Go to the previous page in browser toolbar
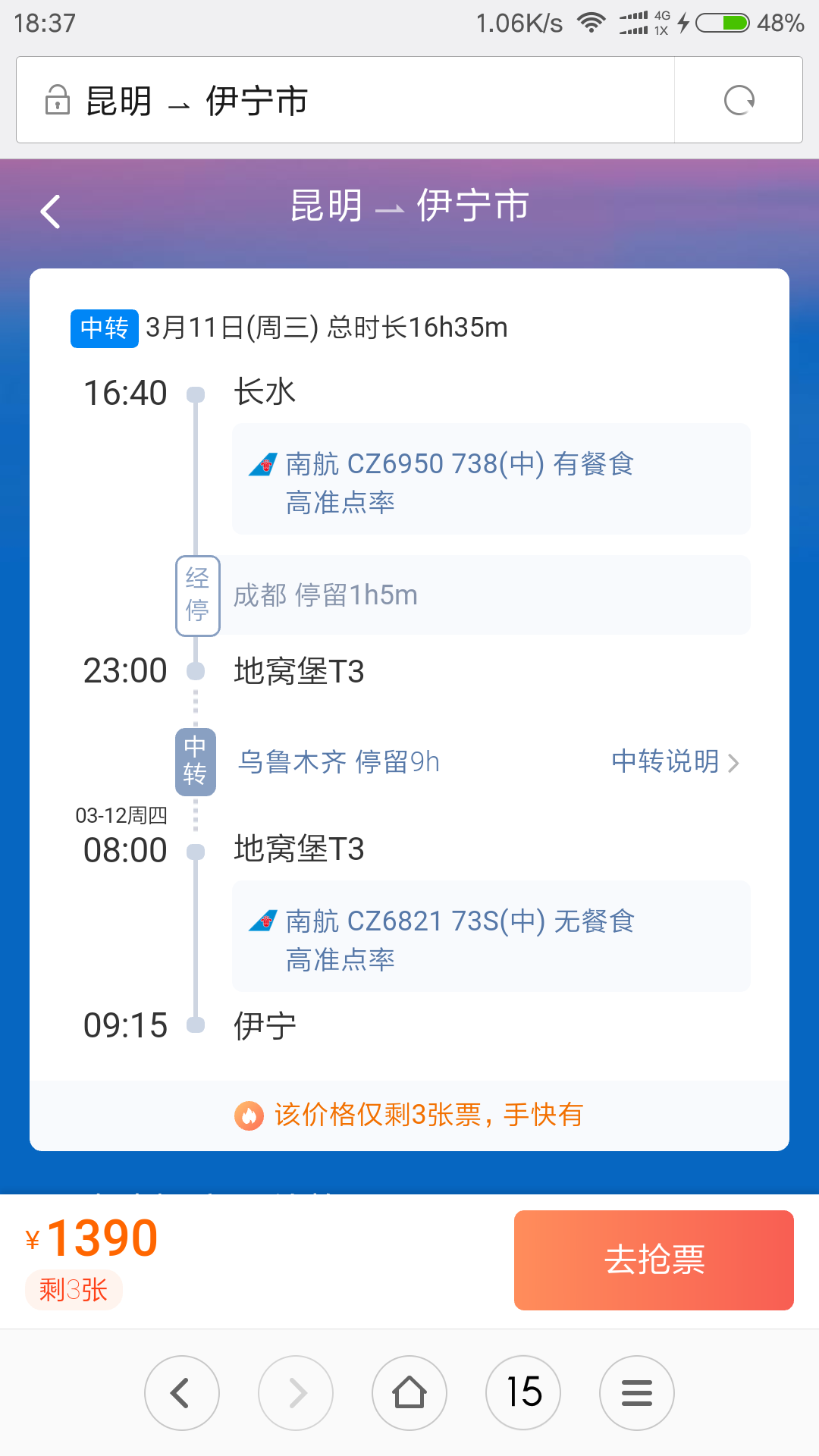The height and width of the screenshot is (1456, 819). [x=182, y=1393]
